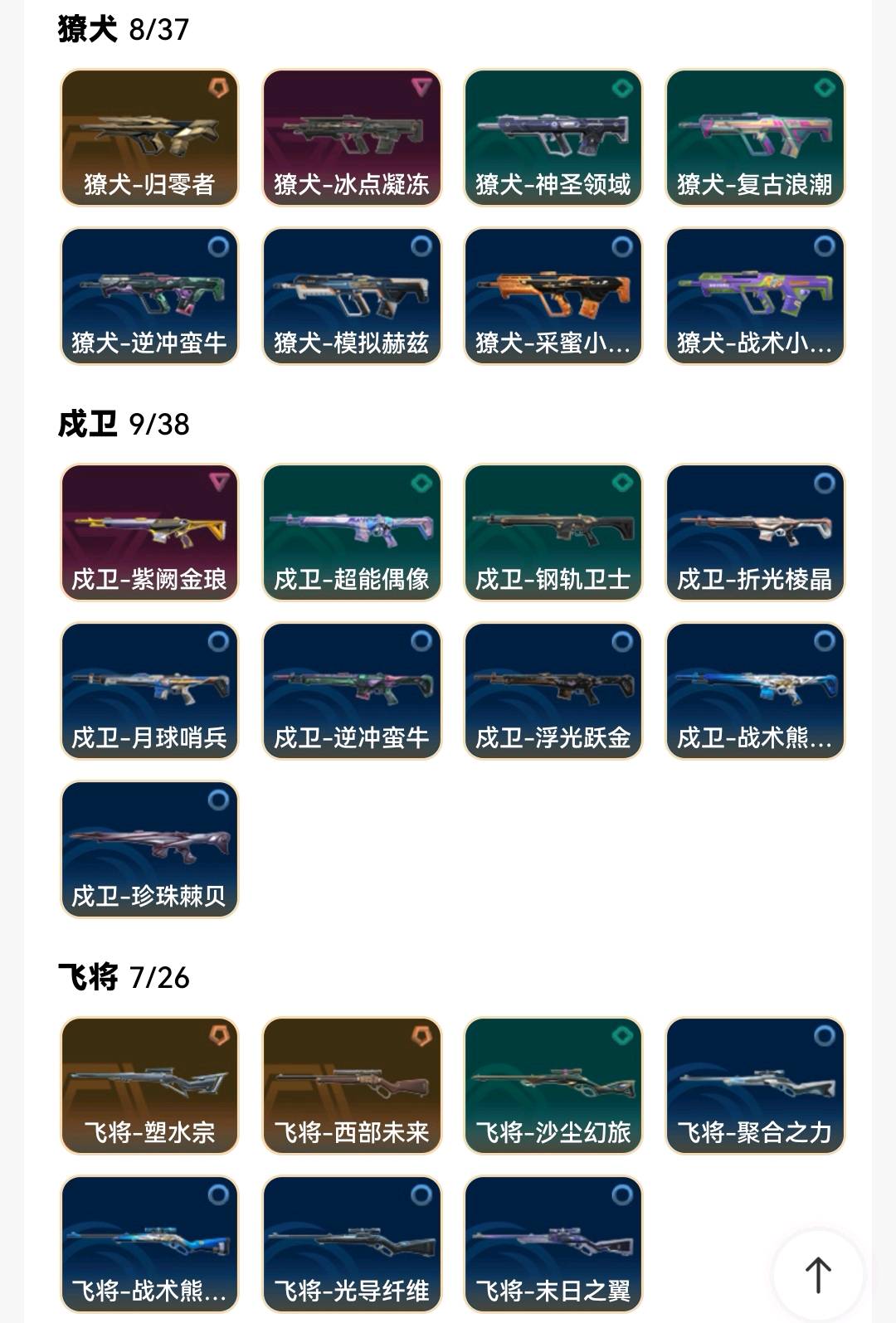
Task: View the 飞将-聚合之力 skin
Action: 755,1086
